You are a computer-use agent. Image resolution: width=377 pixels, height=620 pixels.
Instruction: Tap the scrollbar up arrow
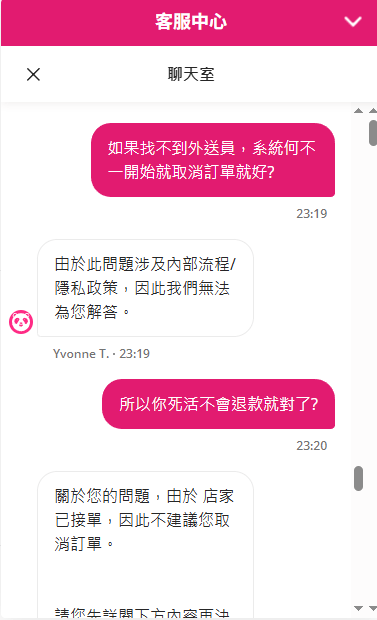click(358, 111)
